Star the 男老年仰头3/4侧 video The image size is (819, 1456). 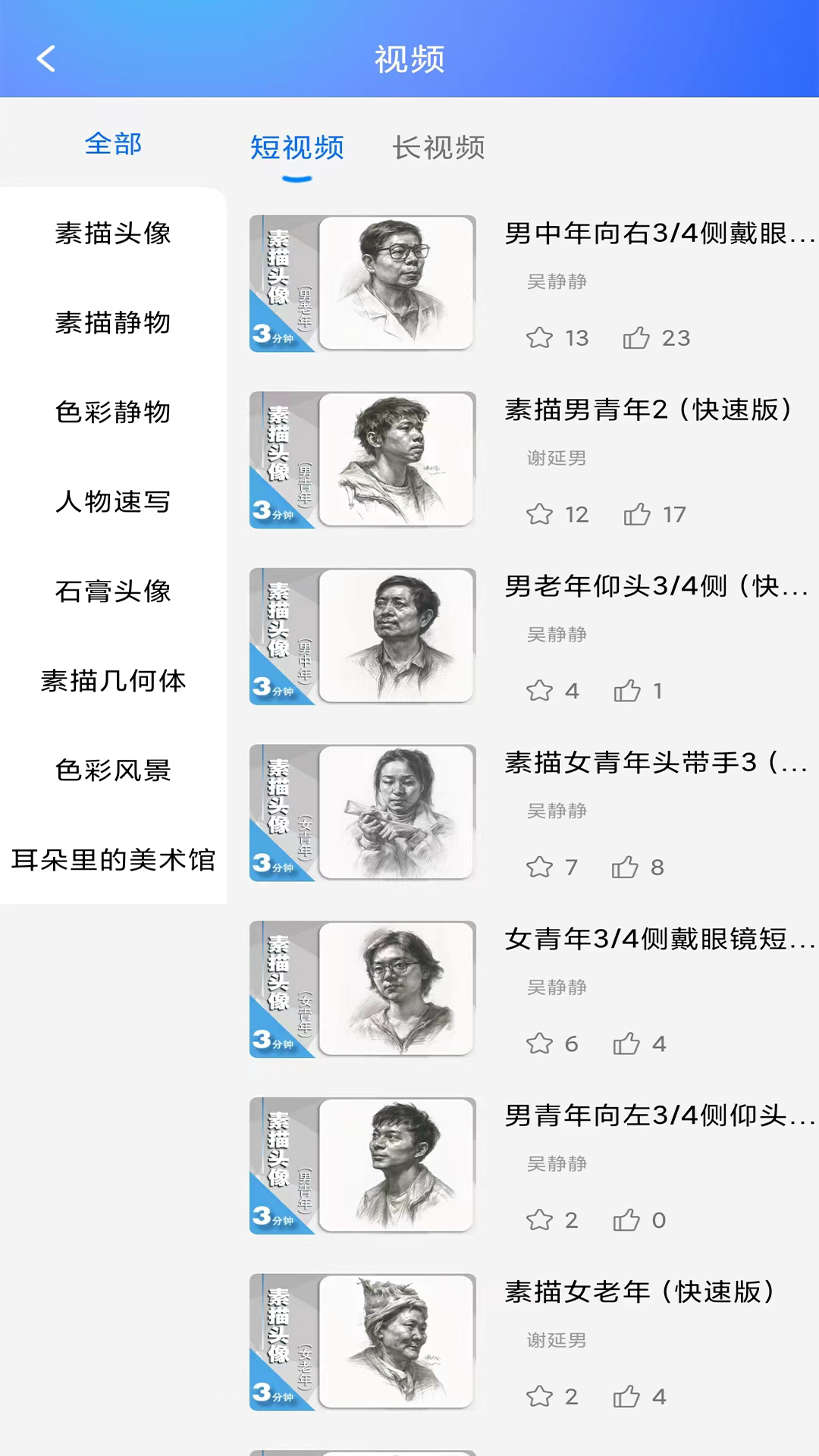541,690
